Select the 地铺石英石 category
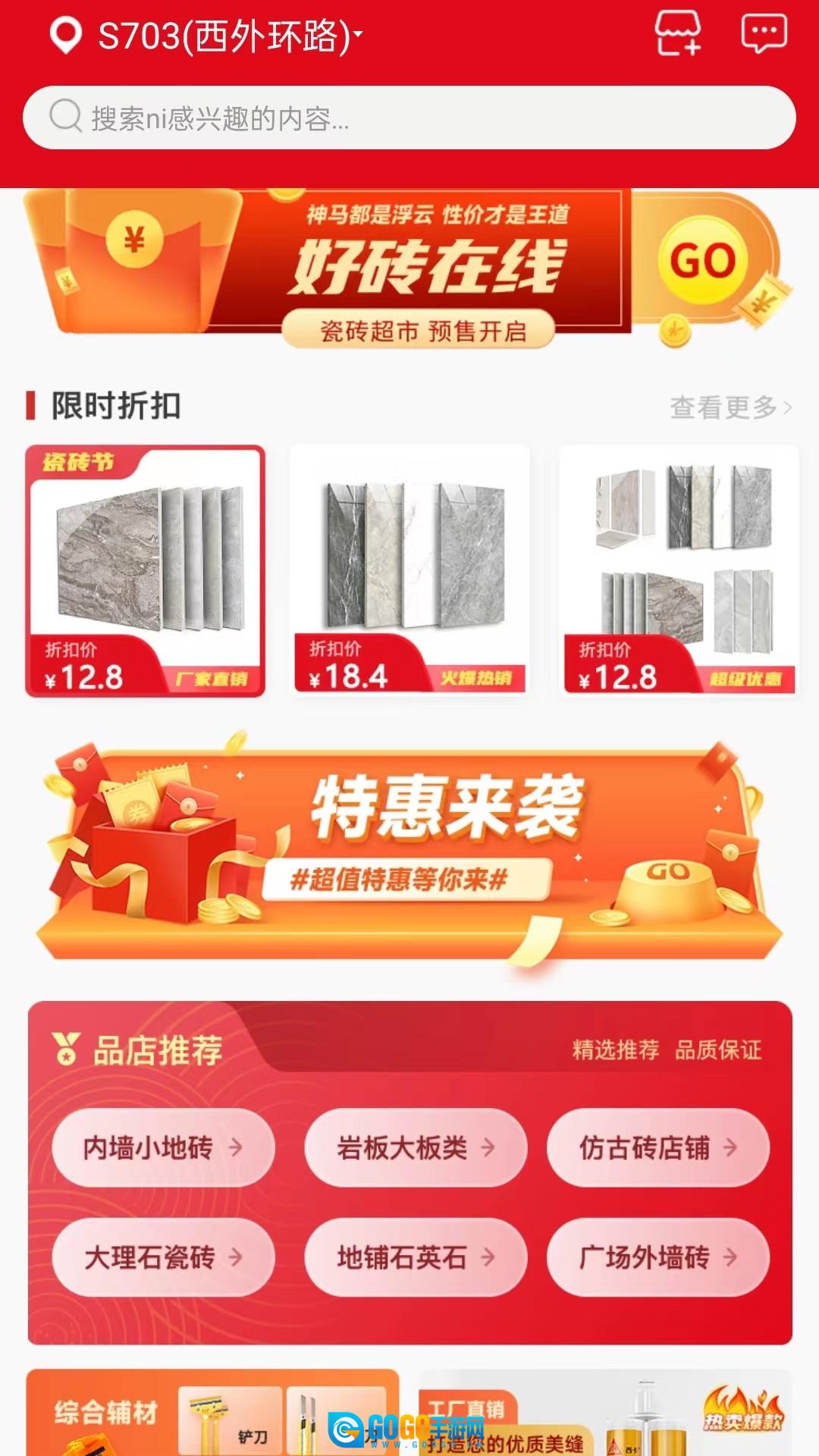This screenshot has height=1456, width=819. 415,1257
